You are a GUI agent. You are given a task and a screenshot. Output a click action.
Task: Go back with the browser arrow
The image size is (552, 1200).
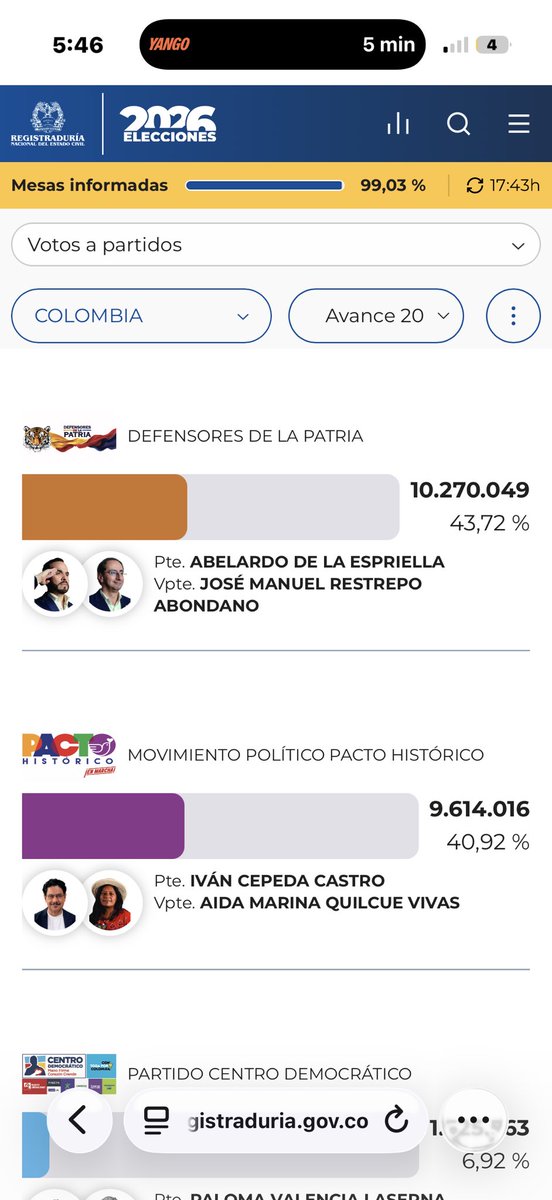[x=79, y=1120]
